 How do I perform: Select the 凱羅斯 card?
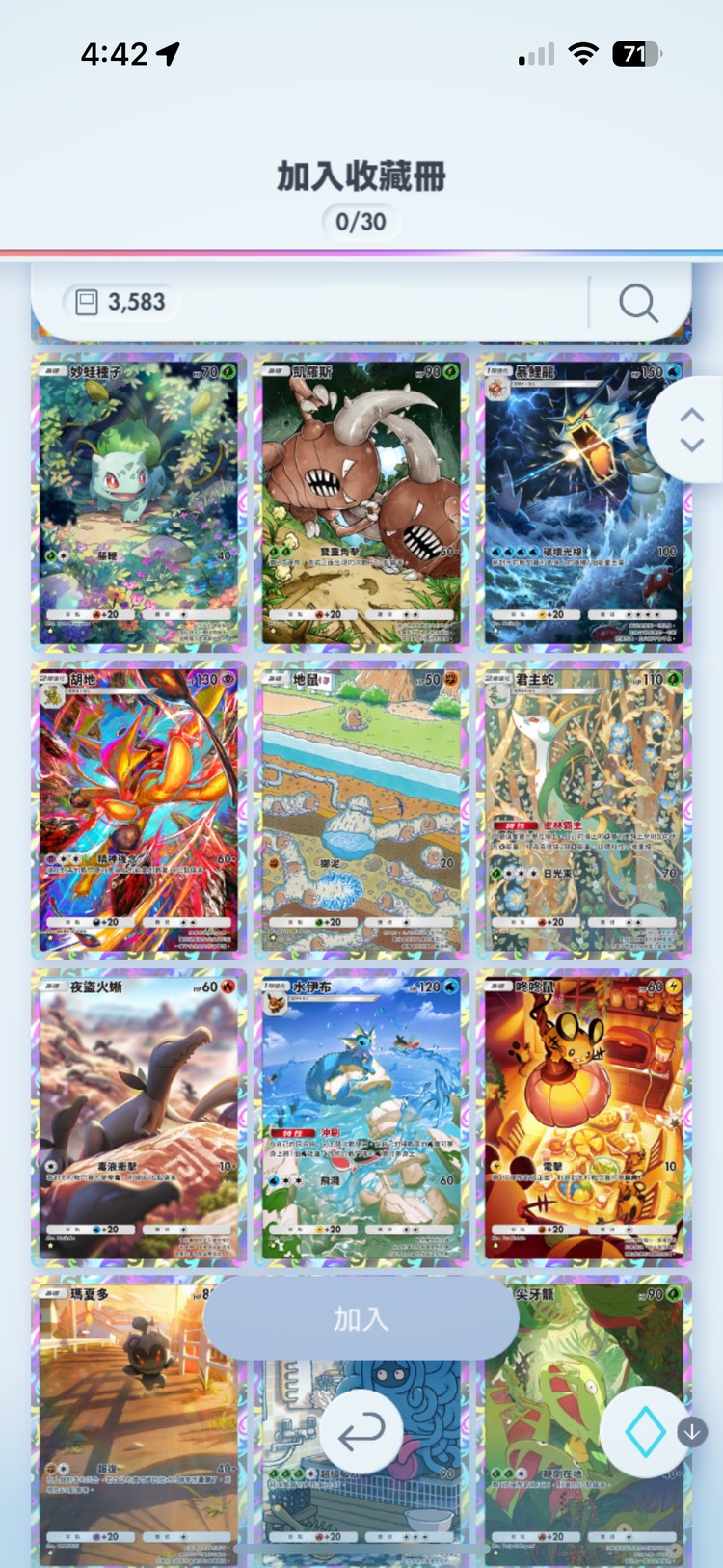(361, 501)
